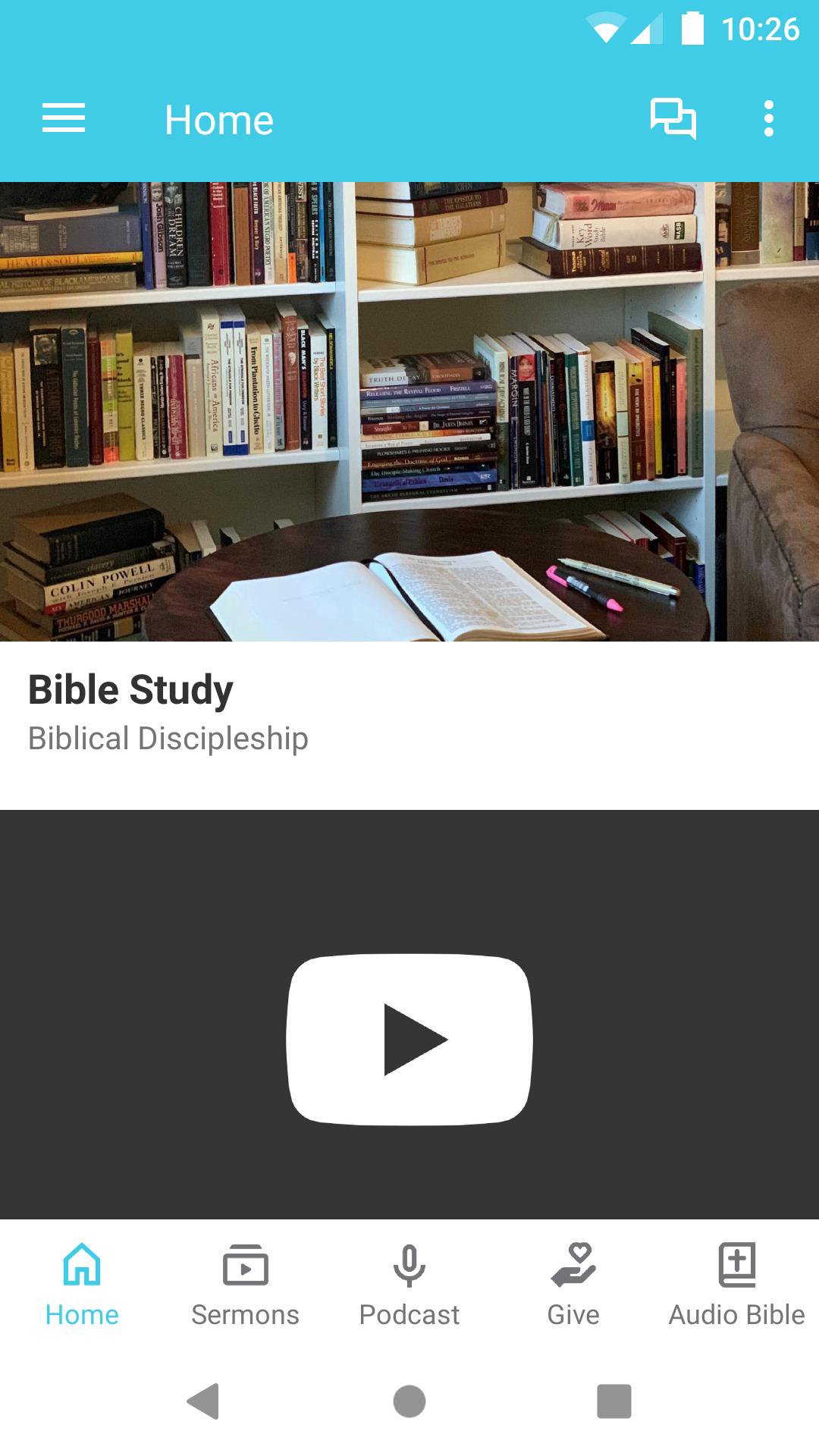The height and width of the screenshot is (1456, 819).
Task: Open the overflow menu
Action: click(768, 119)
